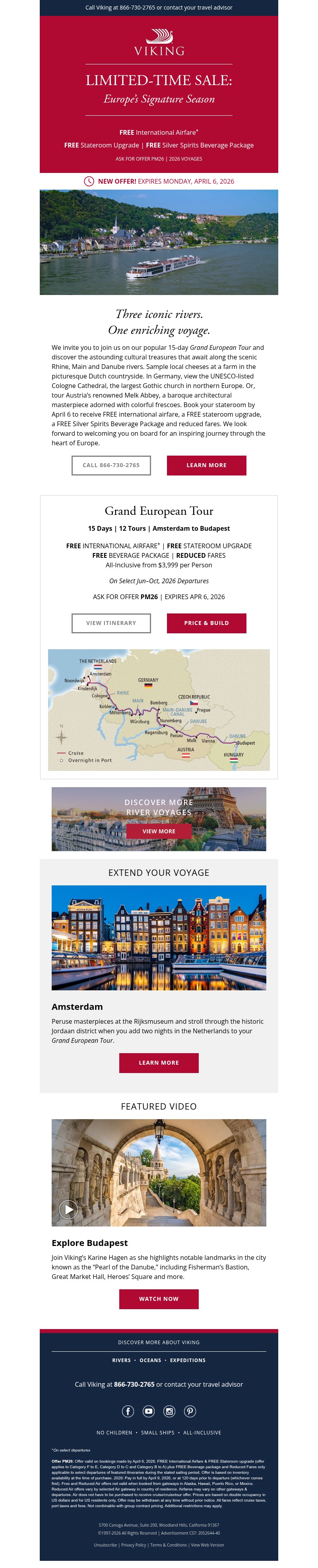Open the Privacy Policy link
Viewport: 318px width, 1568px height.
click(133, 1545)
